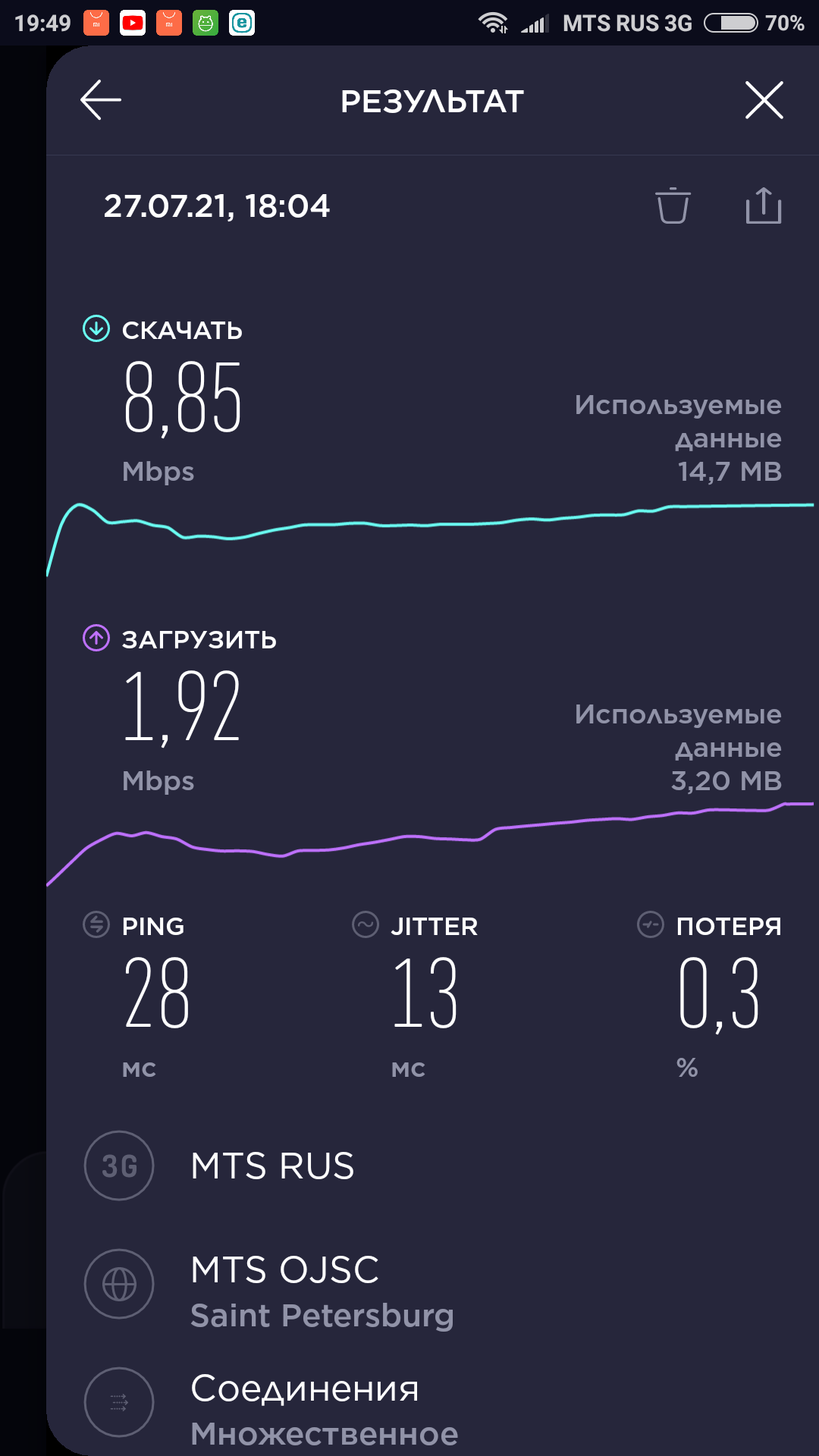This screenshot has height=1456, width=819.
Task: Go back using the arrow icon
Action: click(101, 100)
